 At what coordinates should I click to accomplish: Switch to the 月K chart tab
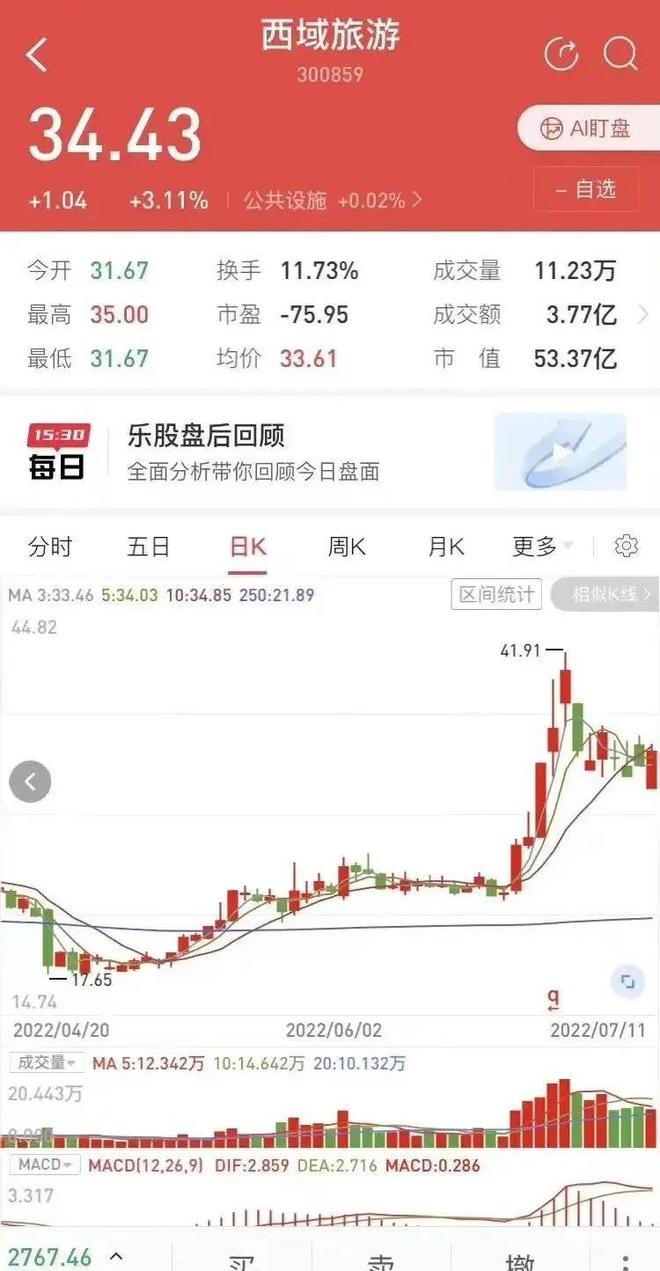coord(446,547)
